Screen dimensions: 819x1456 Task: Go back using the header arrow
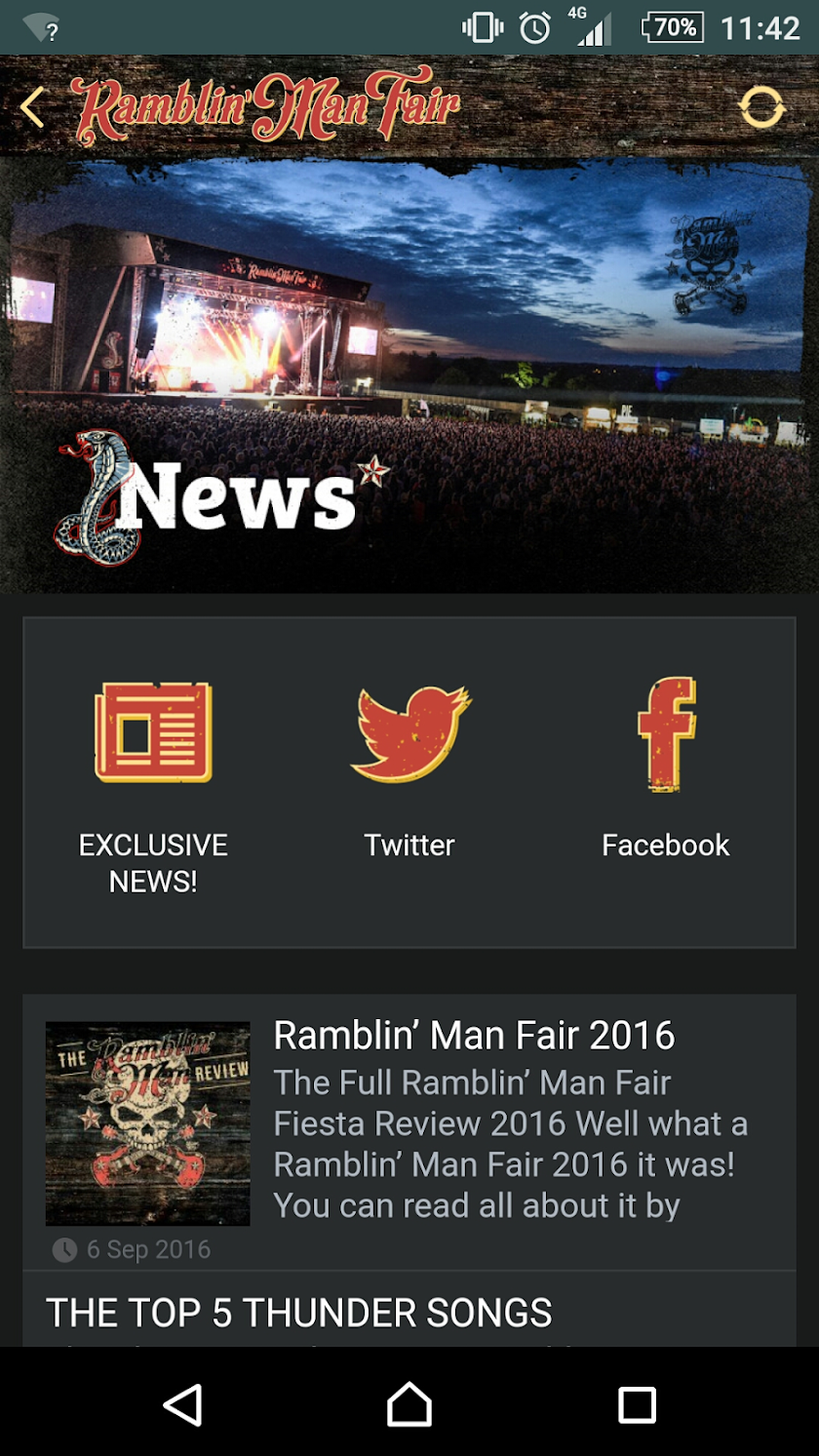(32, 107)
